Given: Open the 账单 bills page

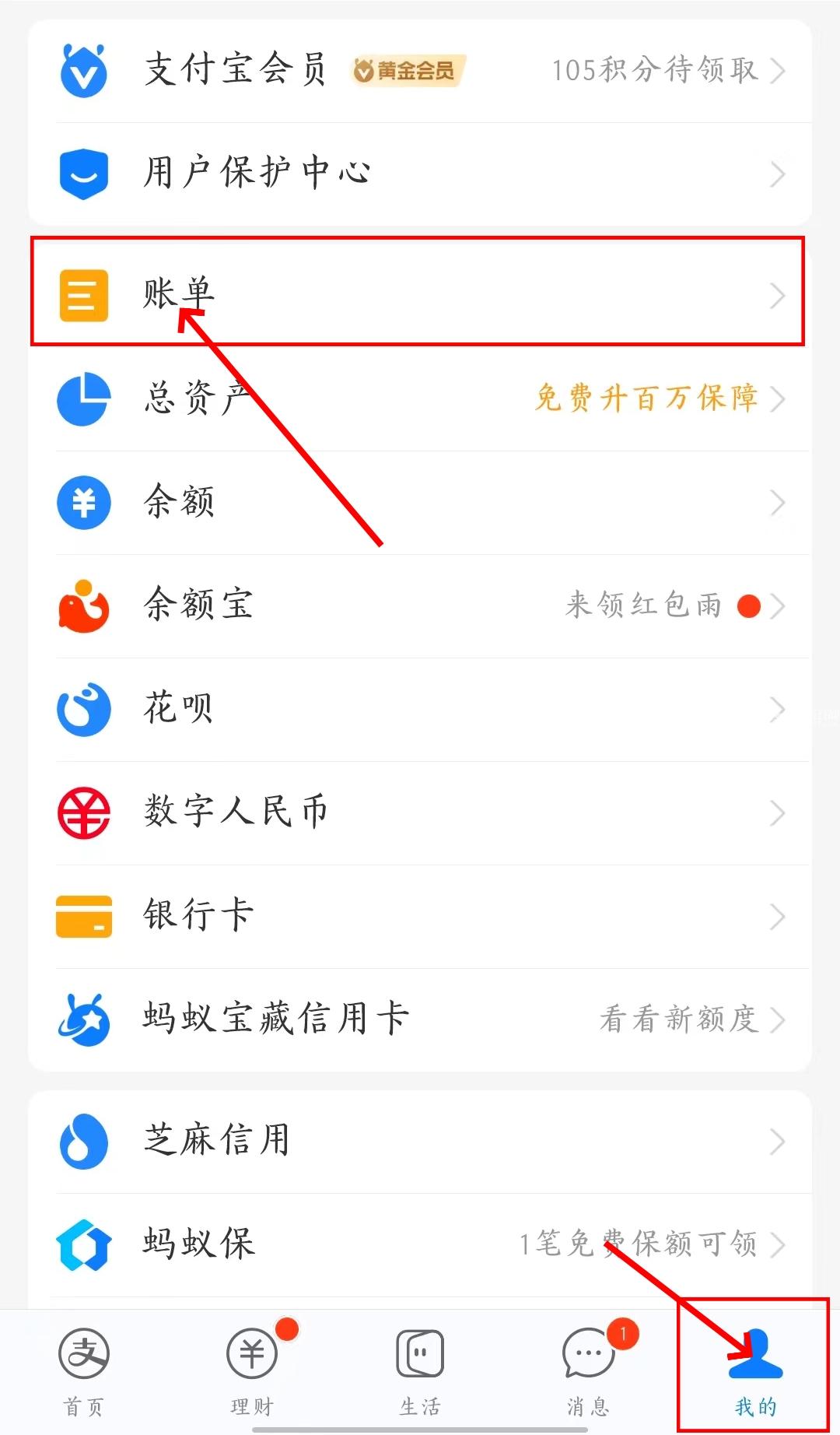Looking at the screenshot, I should pyautogui.click(x=420, y=294).
